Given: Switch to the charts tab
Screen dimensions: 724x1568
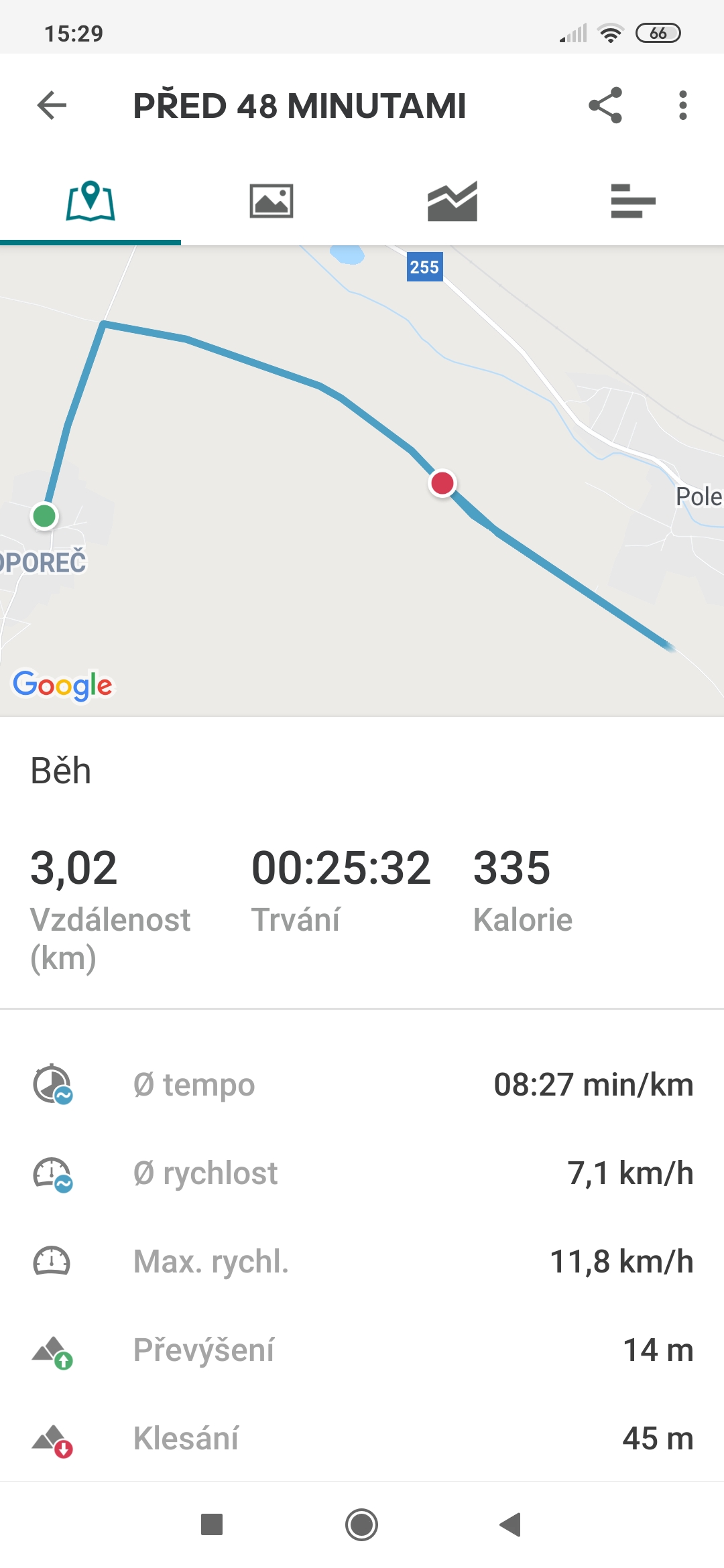Looking at the screenshot, I should (452, 201).
